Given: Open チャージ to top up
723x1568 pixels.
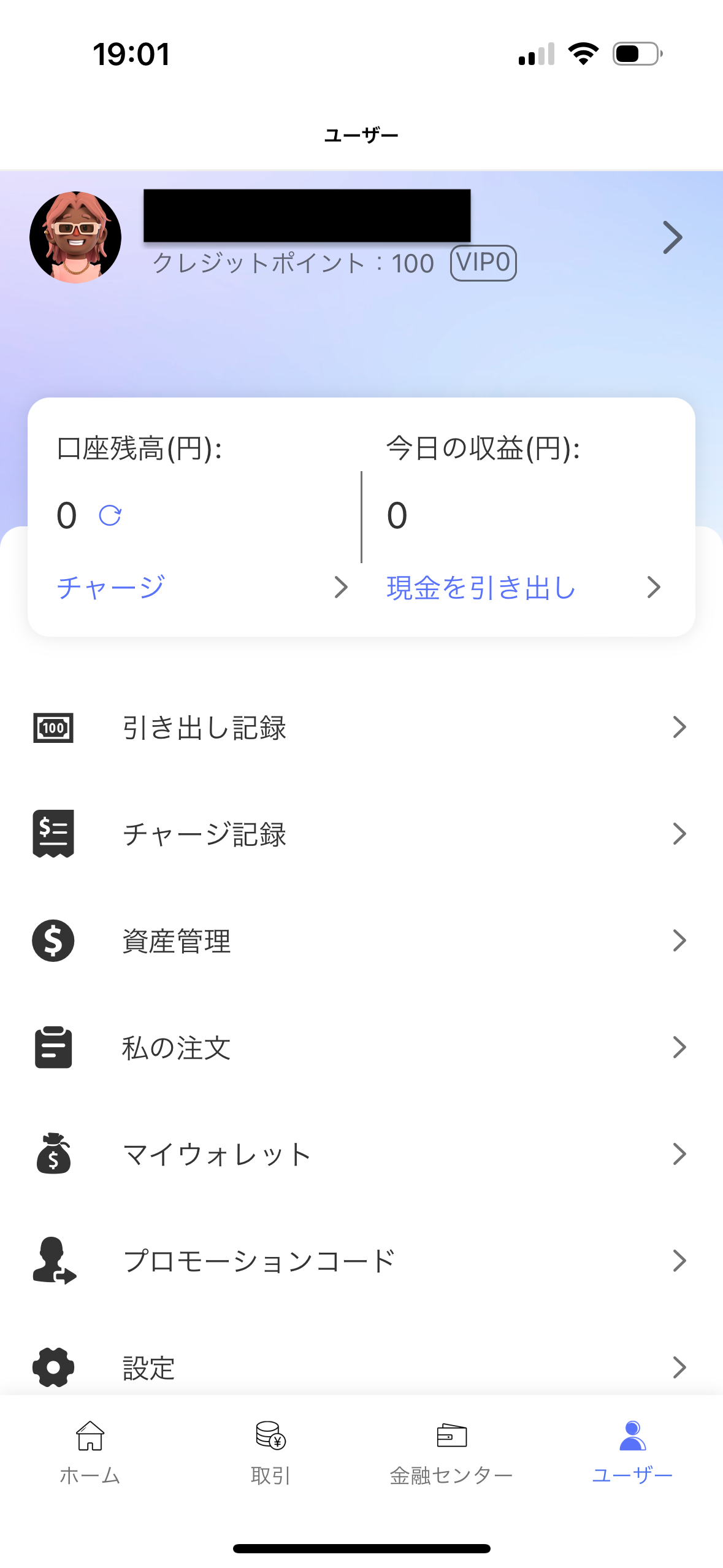Looking at the screenshot, I should click(111, 587).
